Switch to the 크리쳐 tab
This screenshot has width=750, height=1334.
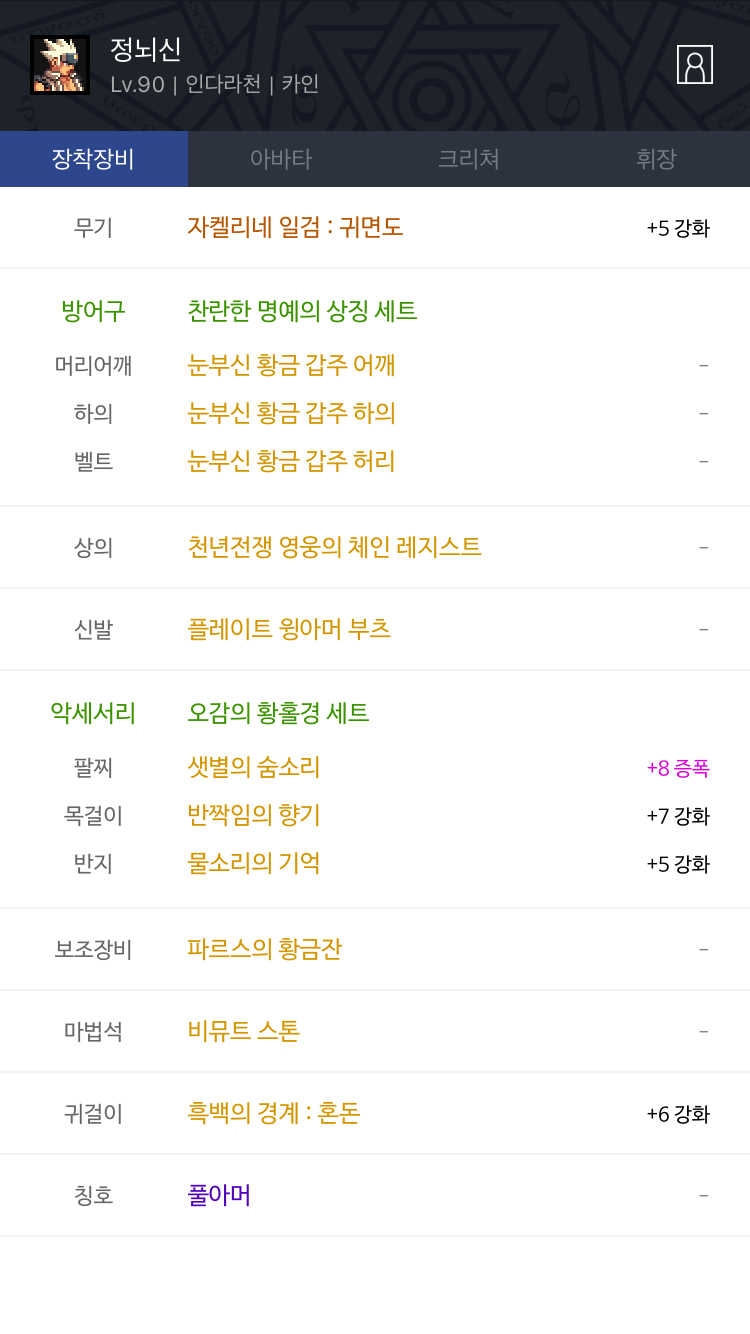(469, 159)
